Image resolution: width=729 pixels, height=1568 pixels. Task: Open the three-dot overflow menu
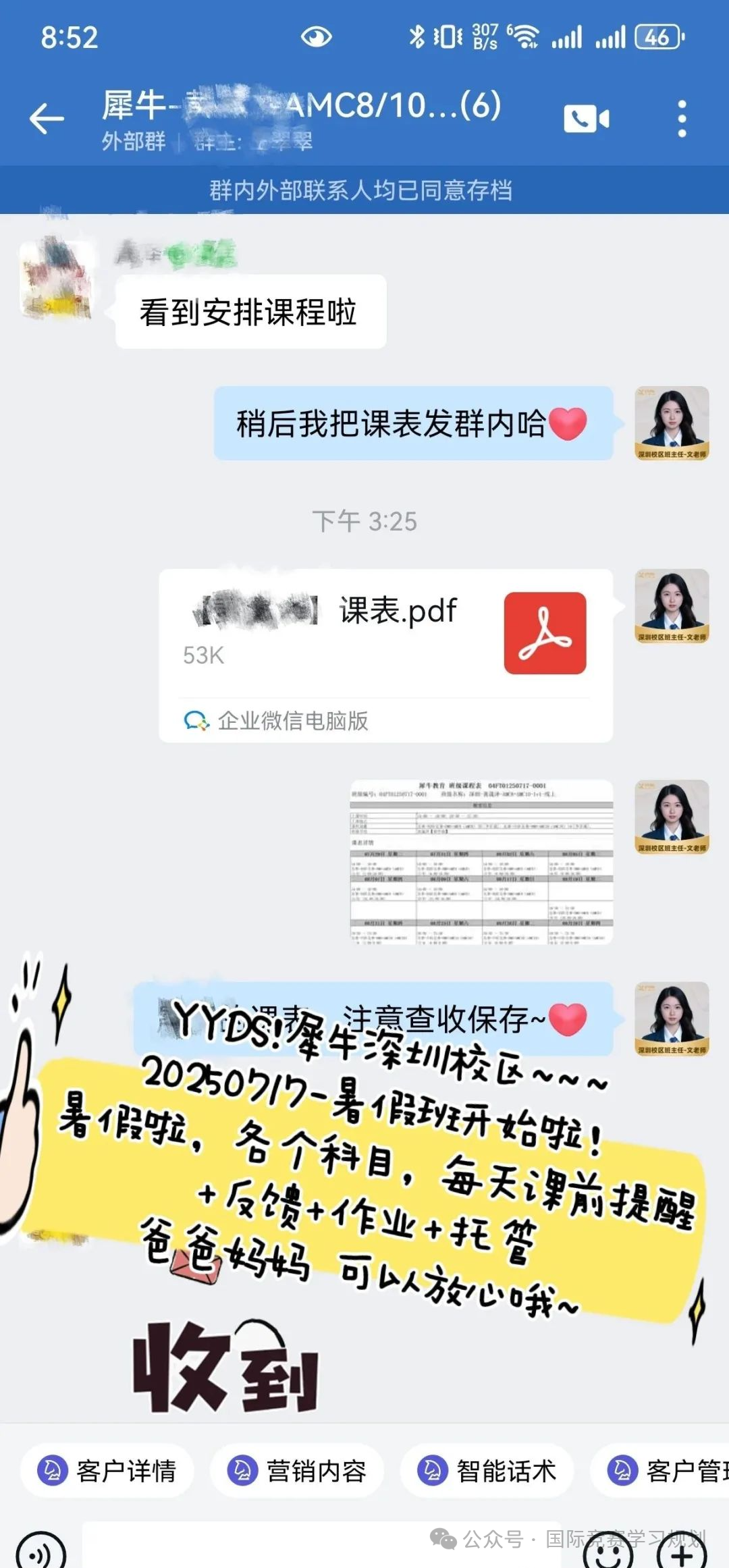(x=682, y=119)
